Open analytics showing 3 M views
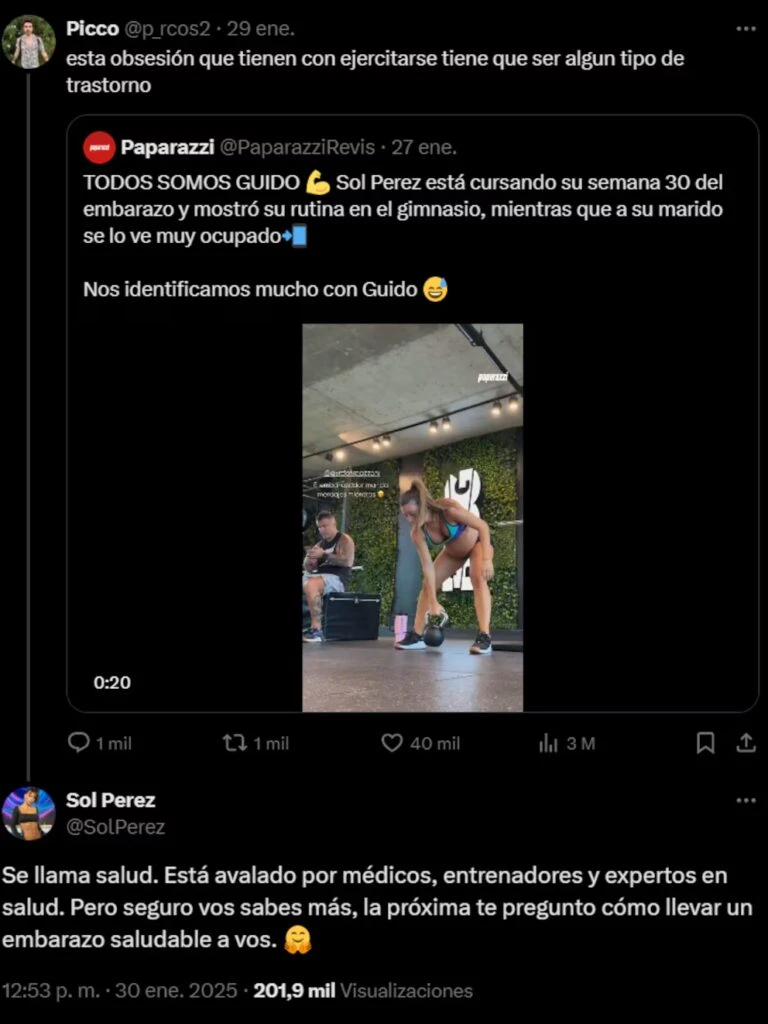Screen dimensions: 768x1024 pos(547,743)
